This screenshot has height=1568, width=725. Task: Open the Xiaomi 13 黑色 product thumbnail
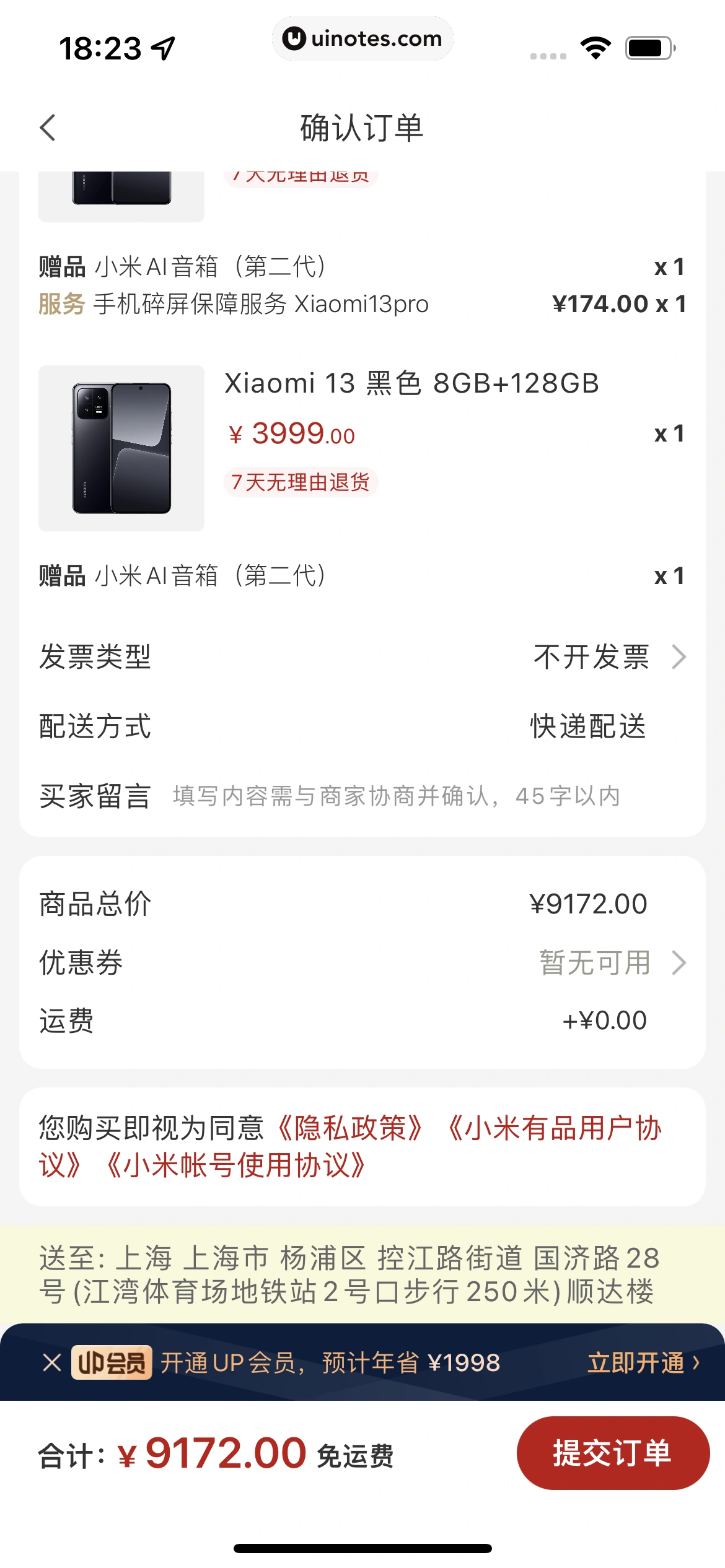[121, 448]
